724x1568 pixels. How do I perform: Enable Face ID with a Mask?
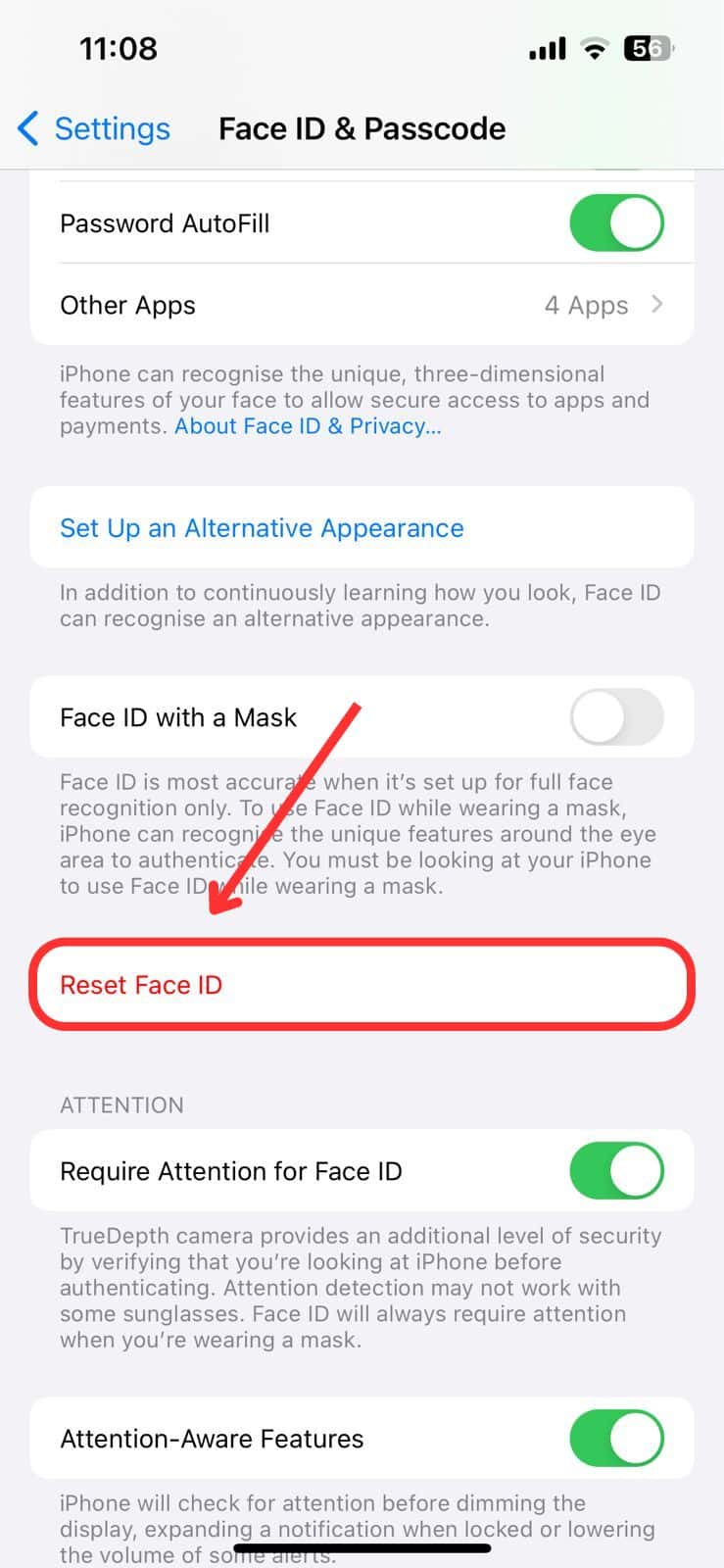616,717
